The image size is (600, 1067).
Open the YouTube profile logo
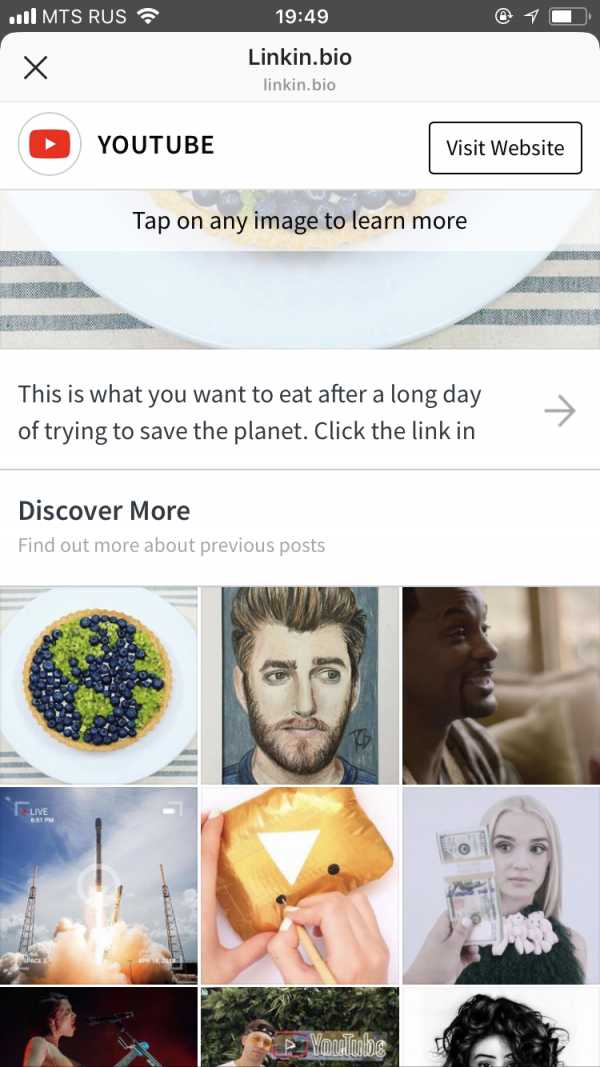[50, 145]
